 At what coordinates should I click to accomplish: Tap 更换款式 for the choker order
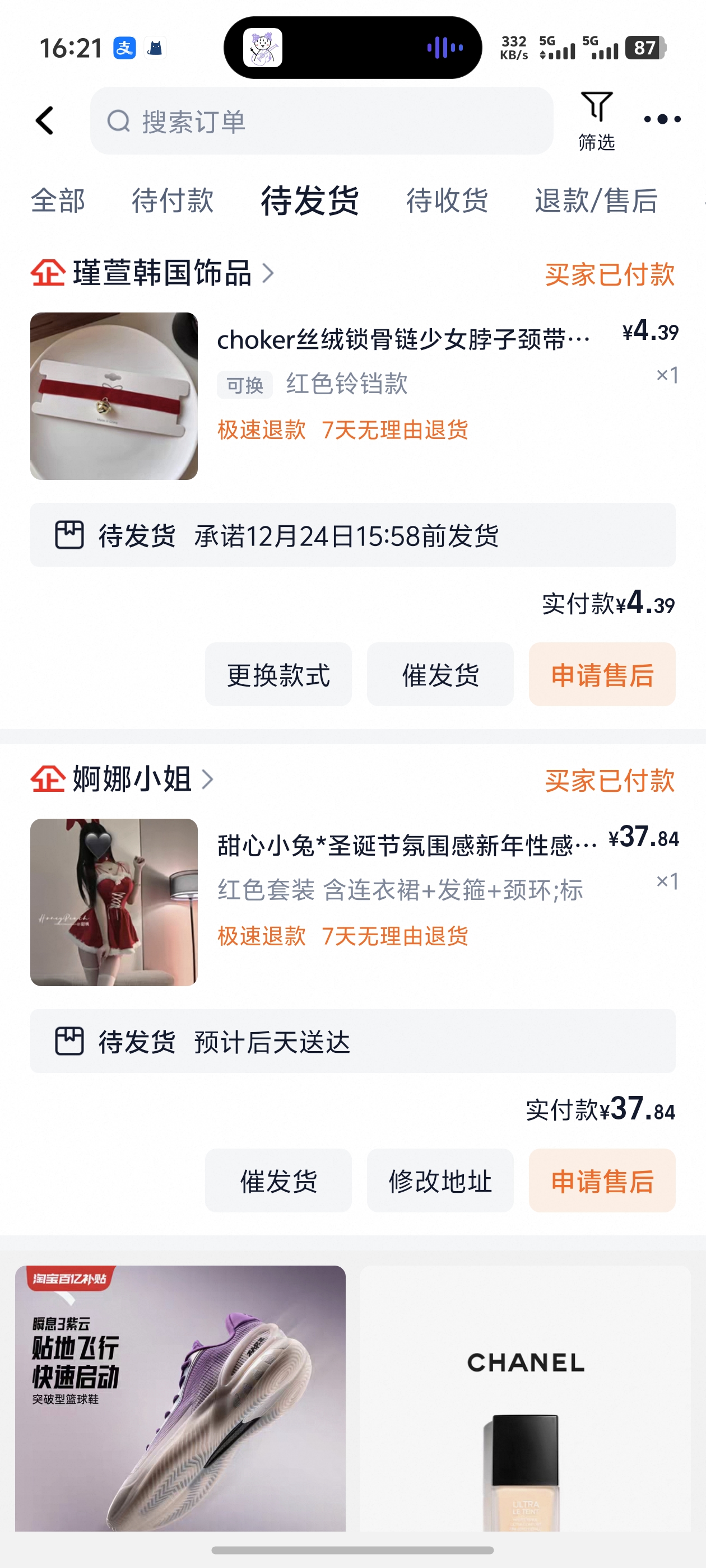[278, 674]
